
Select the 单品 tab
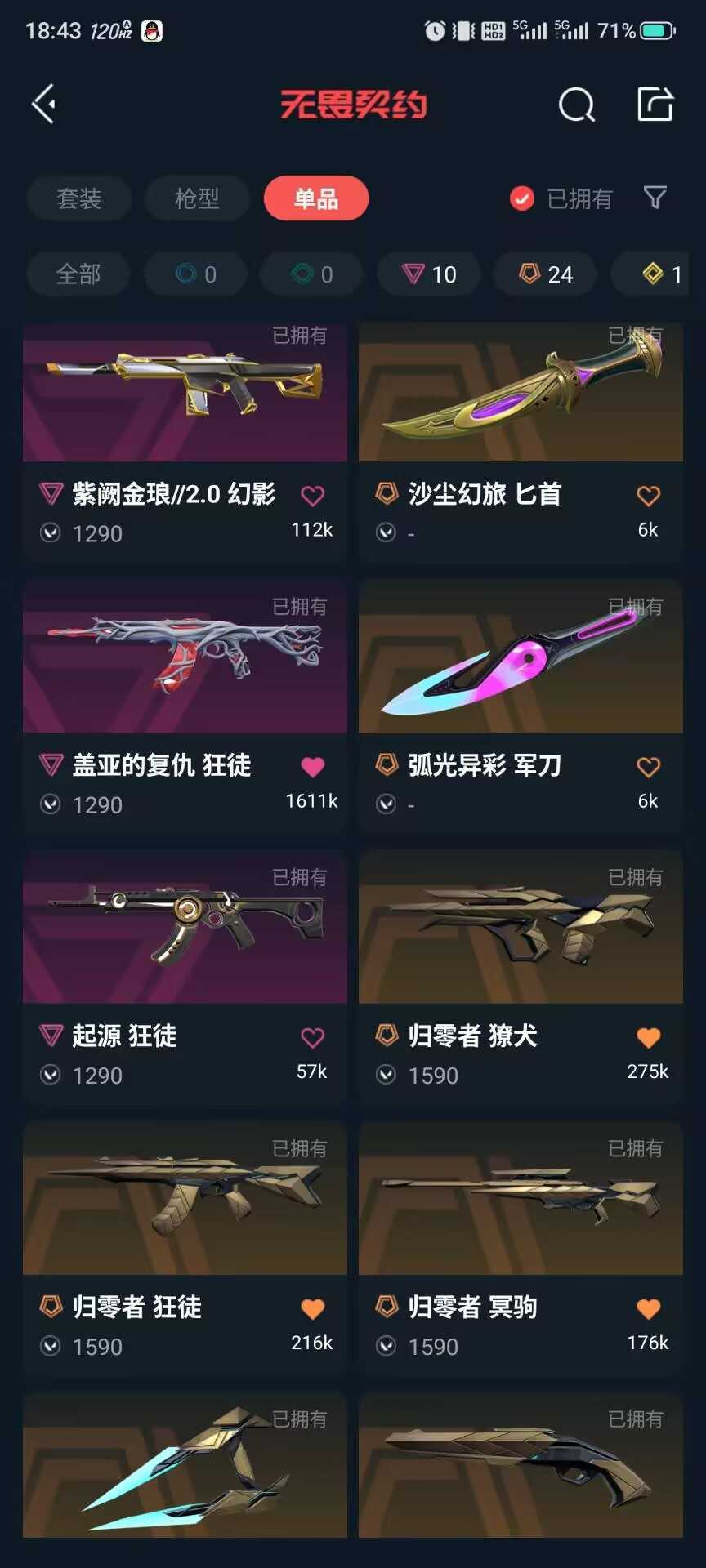[316, 198]
